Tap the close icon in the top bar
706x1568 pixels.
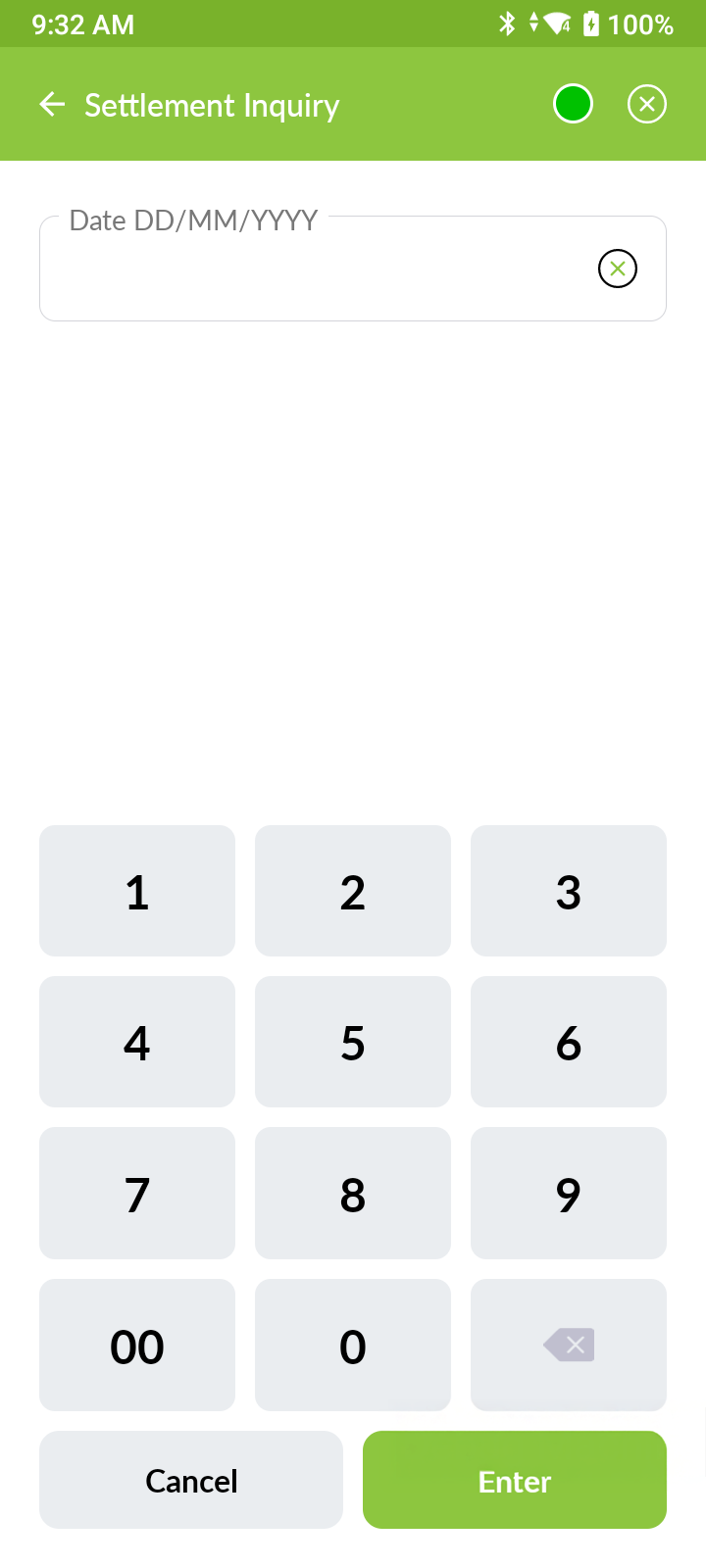pos(646,103)
